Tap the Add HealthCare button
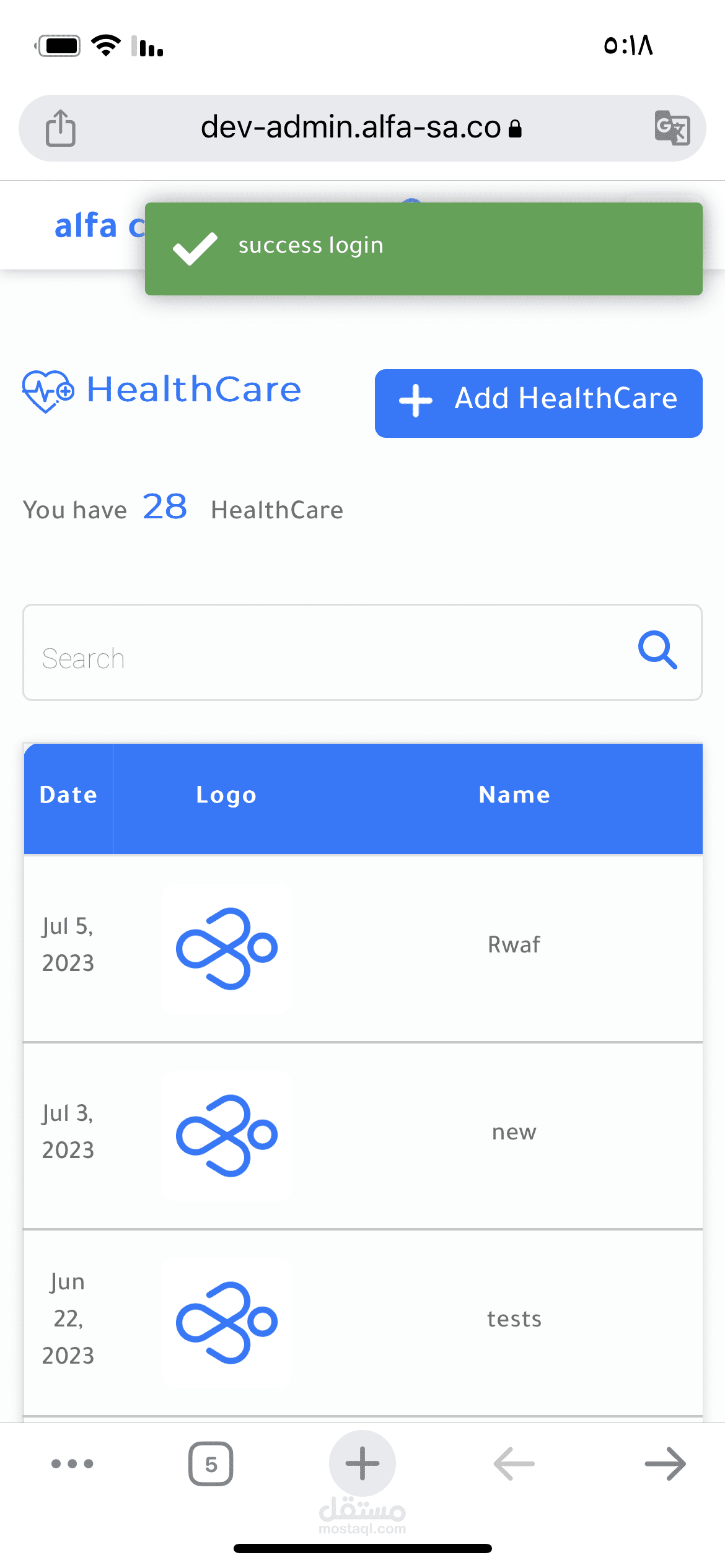The height and width of the screenshot is (1568, 725). pyautogui.click(x=538, y=403)
